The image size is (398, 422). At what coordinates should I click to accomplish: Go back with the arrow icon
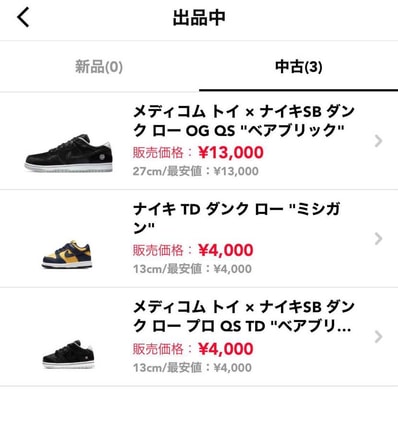[x=23, y=17]
